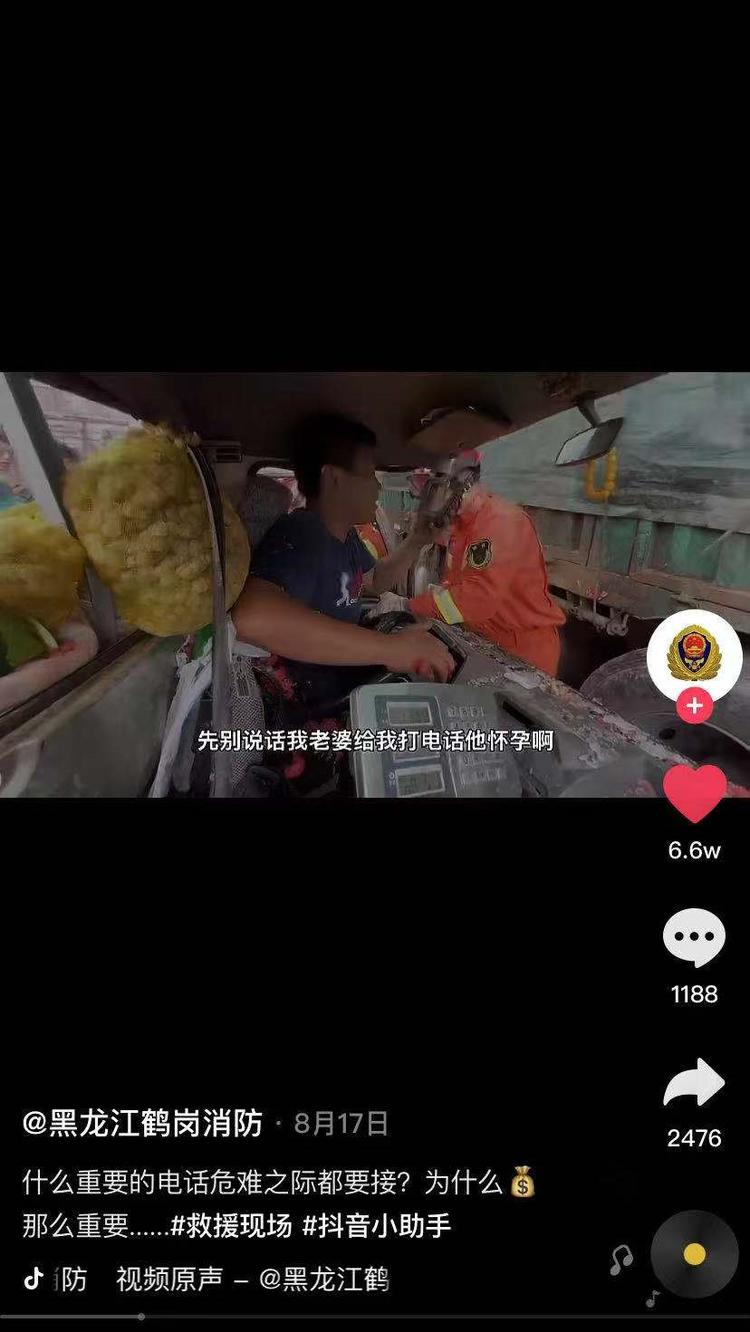This screenshot has width=750, height=1332.
Task: Open the #救援现场 hashtag
Action: click(231, 1225)
